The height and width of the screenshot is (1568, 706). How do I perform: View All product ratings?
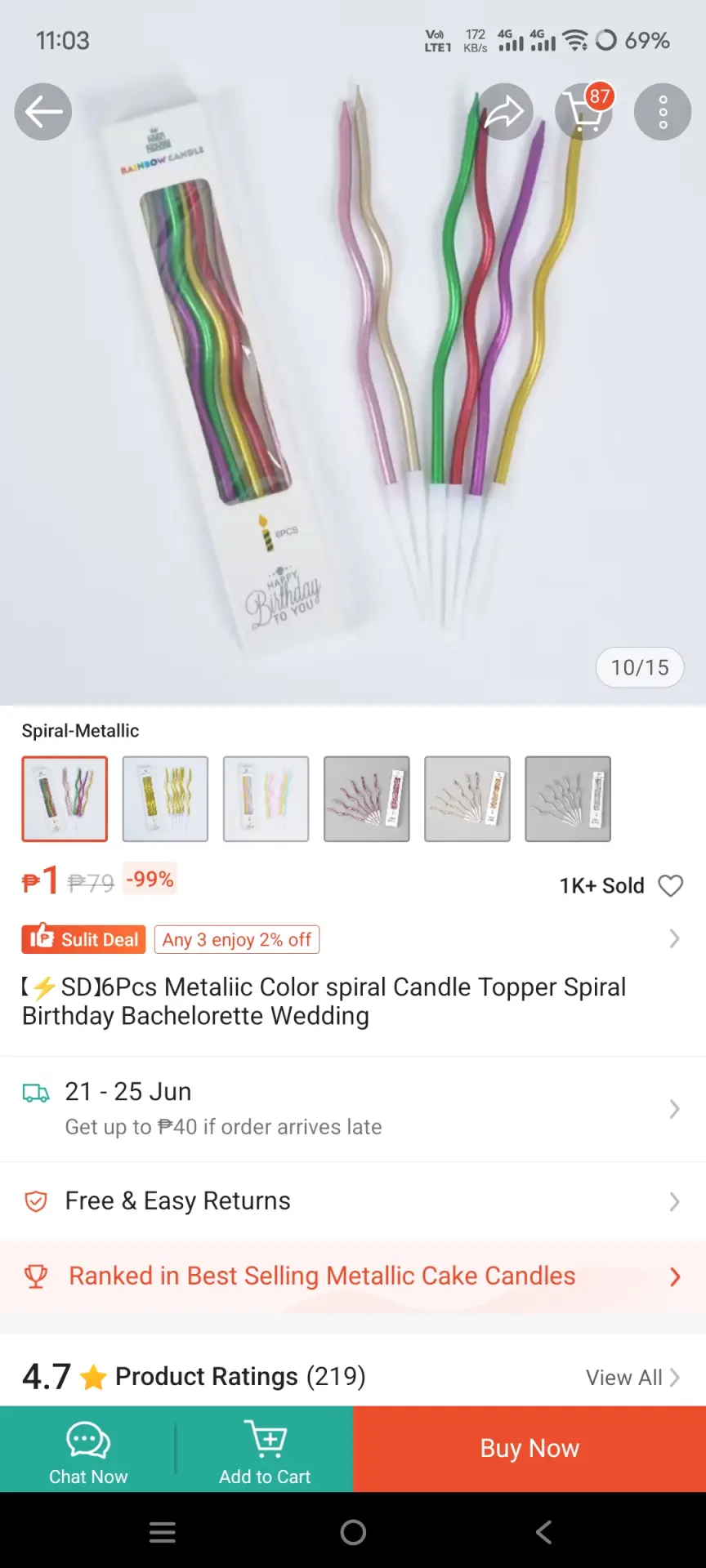[x=632, y=1378]
